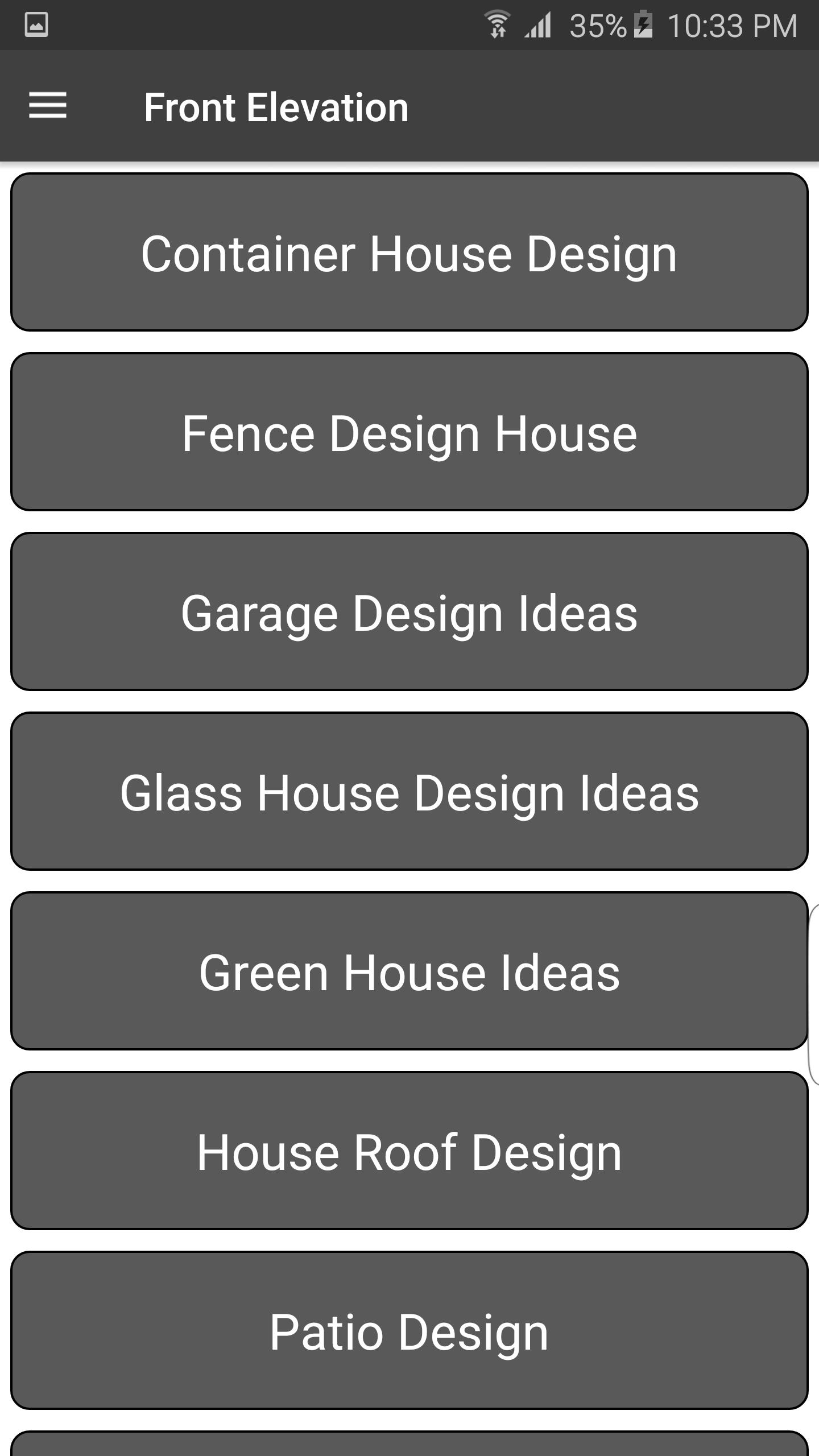
Task: Tap House Roof Design button
Action: pos(409,1151)
